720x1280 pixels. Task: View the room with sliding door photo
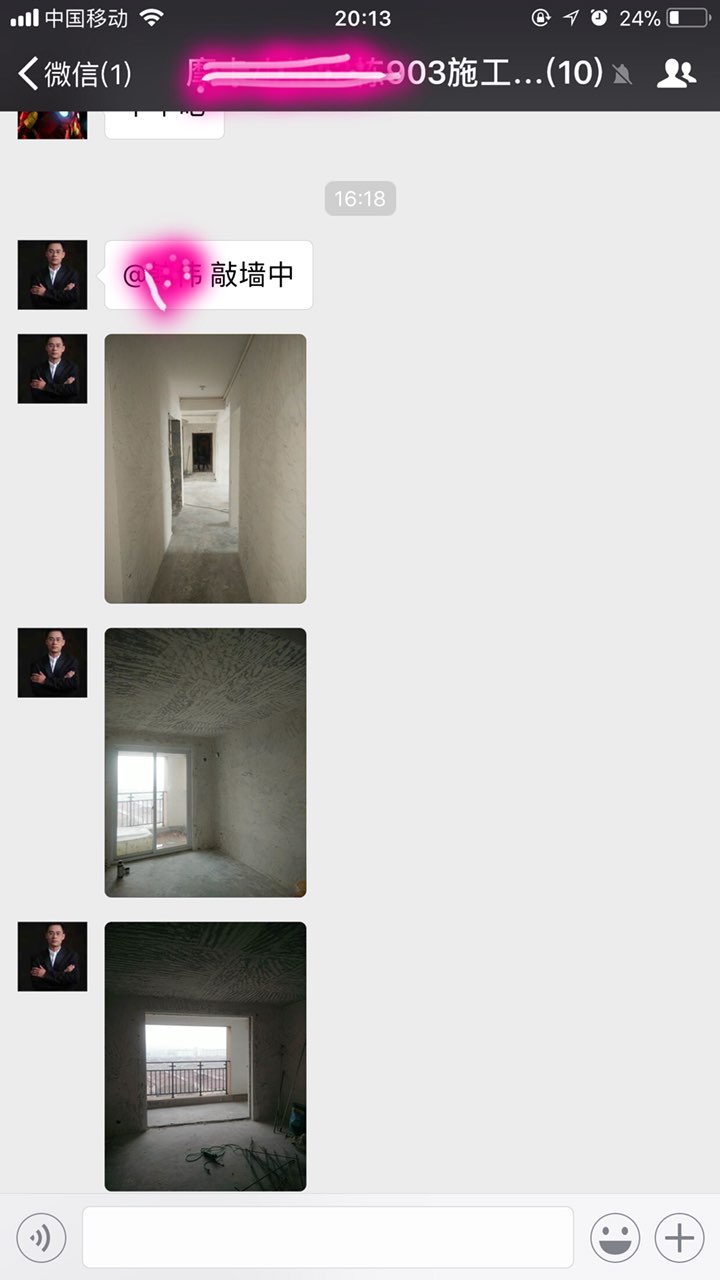[x=205, y=763]
